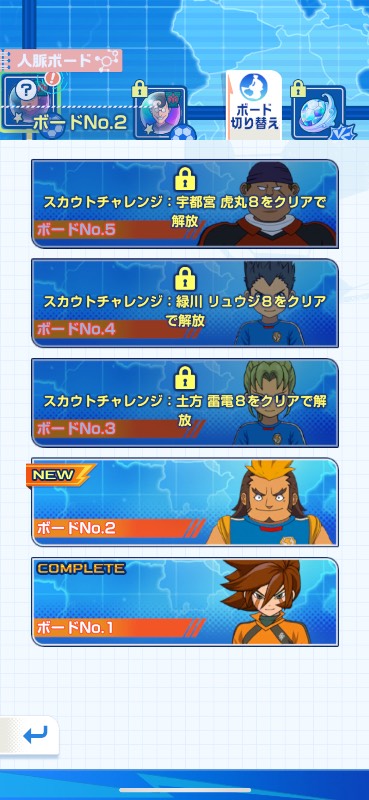The height and width of the screenshot is (800, 369).
Task: Tap the locked character node with glasses
Action: point(160,112)
